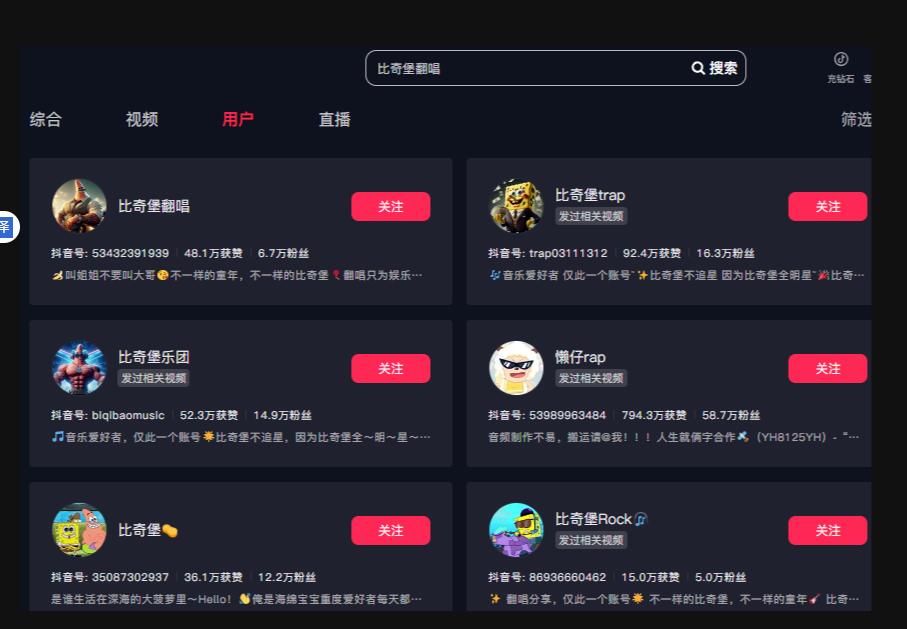Follow the user 懒仔rap
This screenshot has height=629, width=907.
pyautogui.click(x=827, y=368)
